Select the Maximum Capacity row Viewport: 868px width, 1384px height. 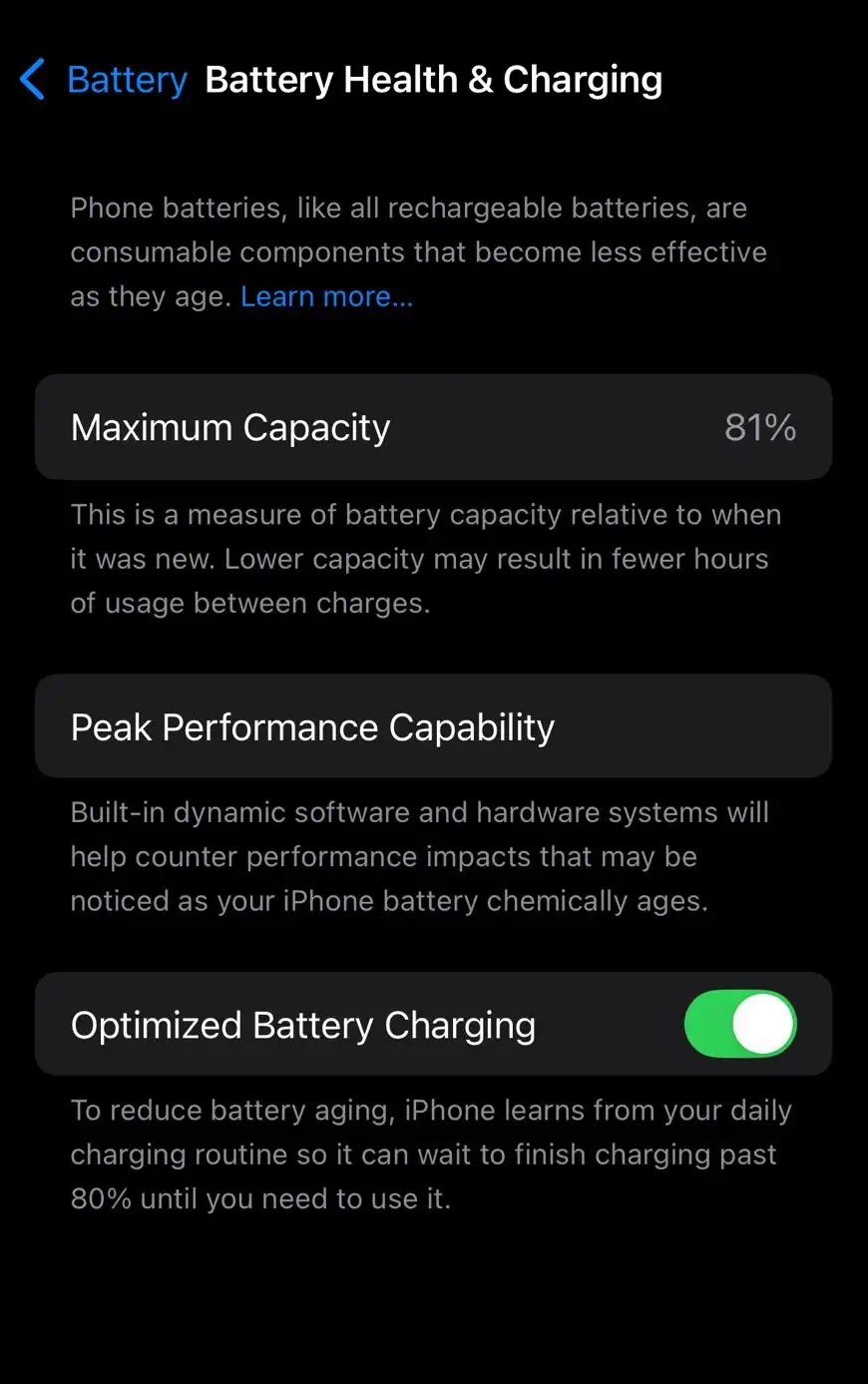434,427
